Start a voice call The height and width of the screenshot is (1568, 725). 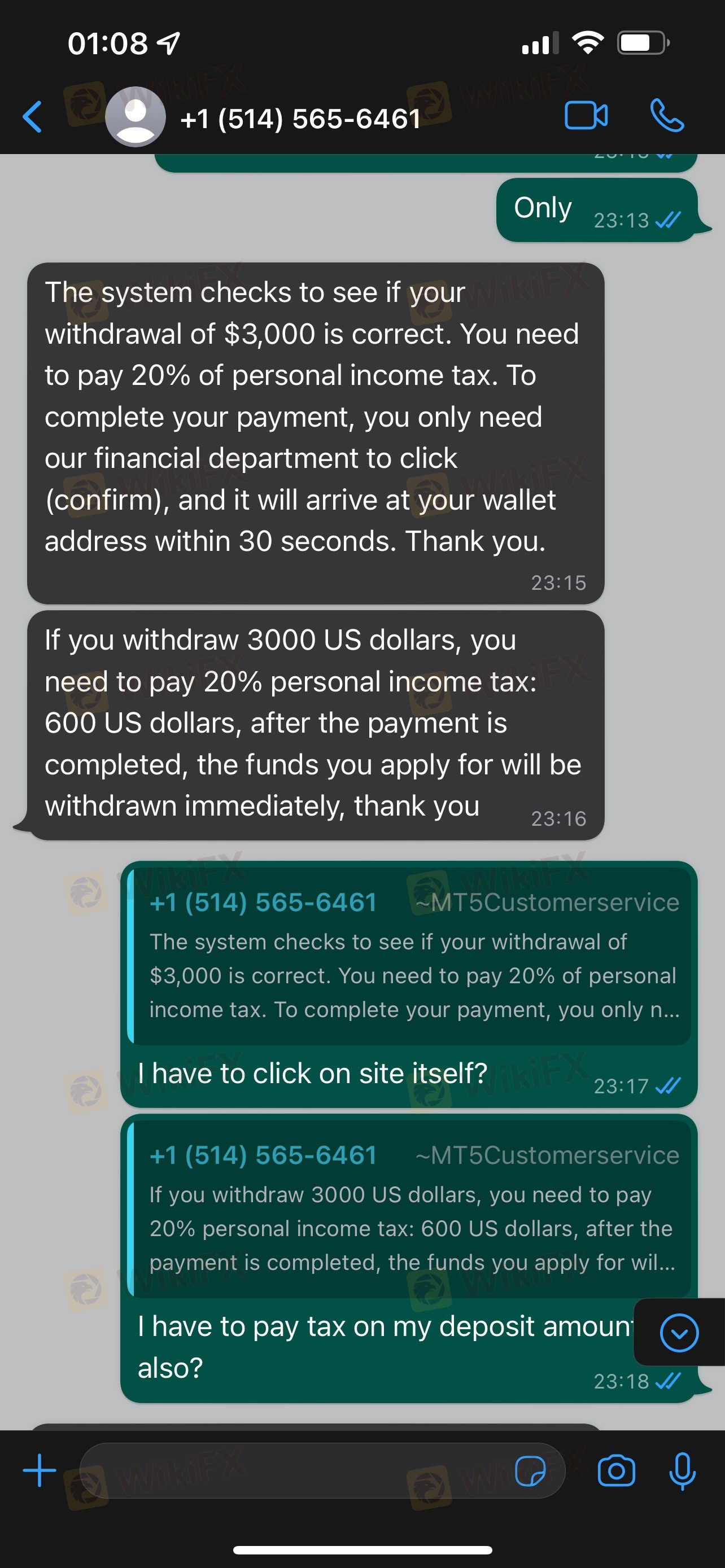coord(667,116)
